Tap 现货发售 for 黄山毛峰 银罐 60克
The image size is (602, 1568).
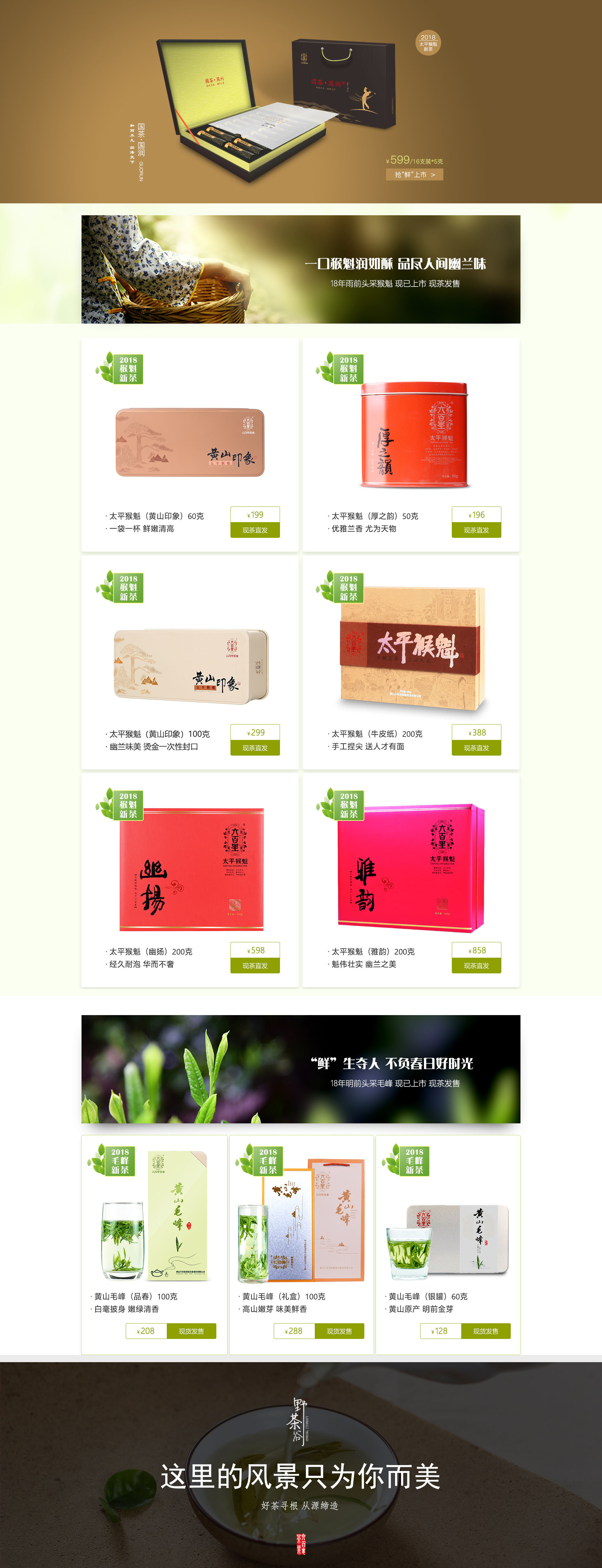(x=485, y=1331)
